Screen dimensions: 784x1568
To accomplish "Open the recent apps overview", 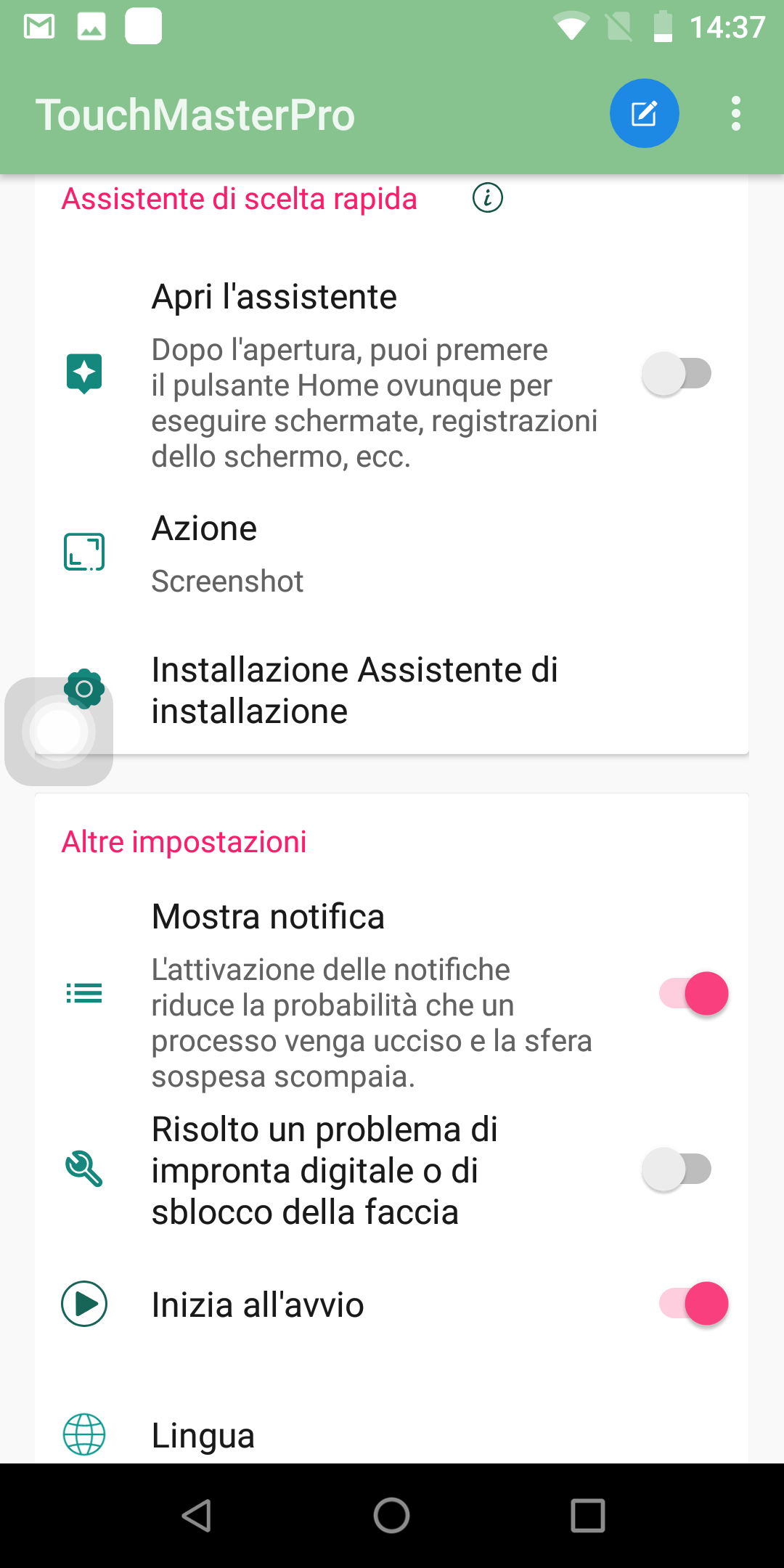I will (x=588, y=1516).
